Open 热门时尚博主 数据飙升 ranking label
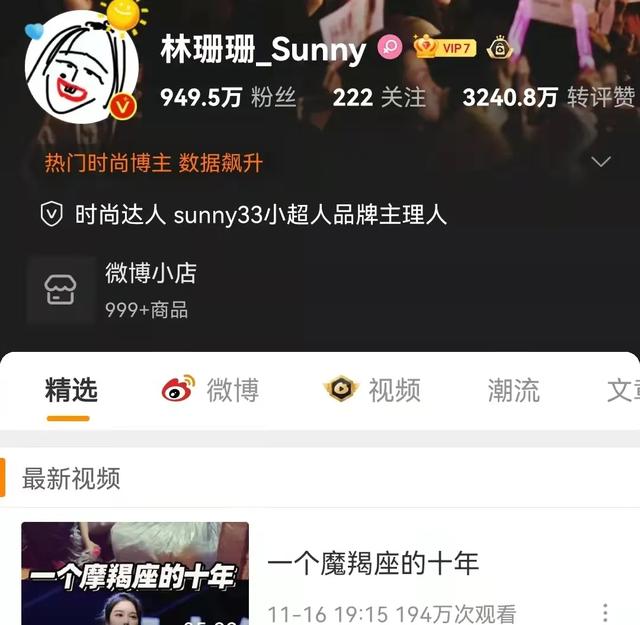Image resolution: width=640 pixels, height=625 pixels. (x=153, y=163)
